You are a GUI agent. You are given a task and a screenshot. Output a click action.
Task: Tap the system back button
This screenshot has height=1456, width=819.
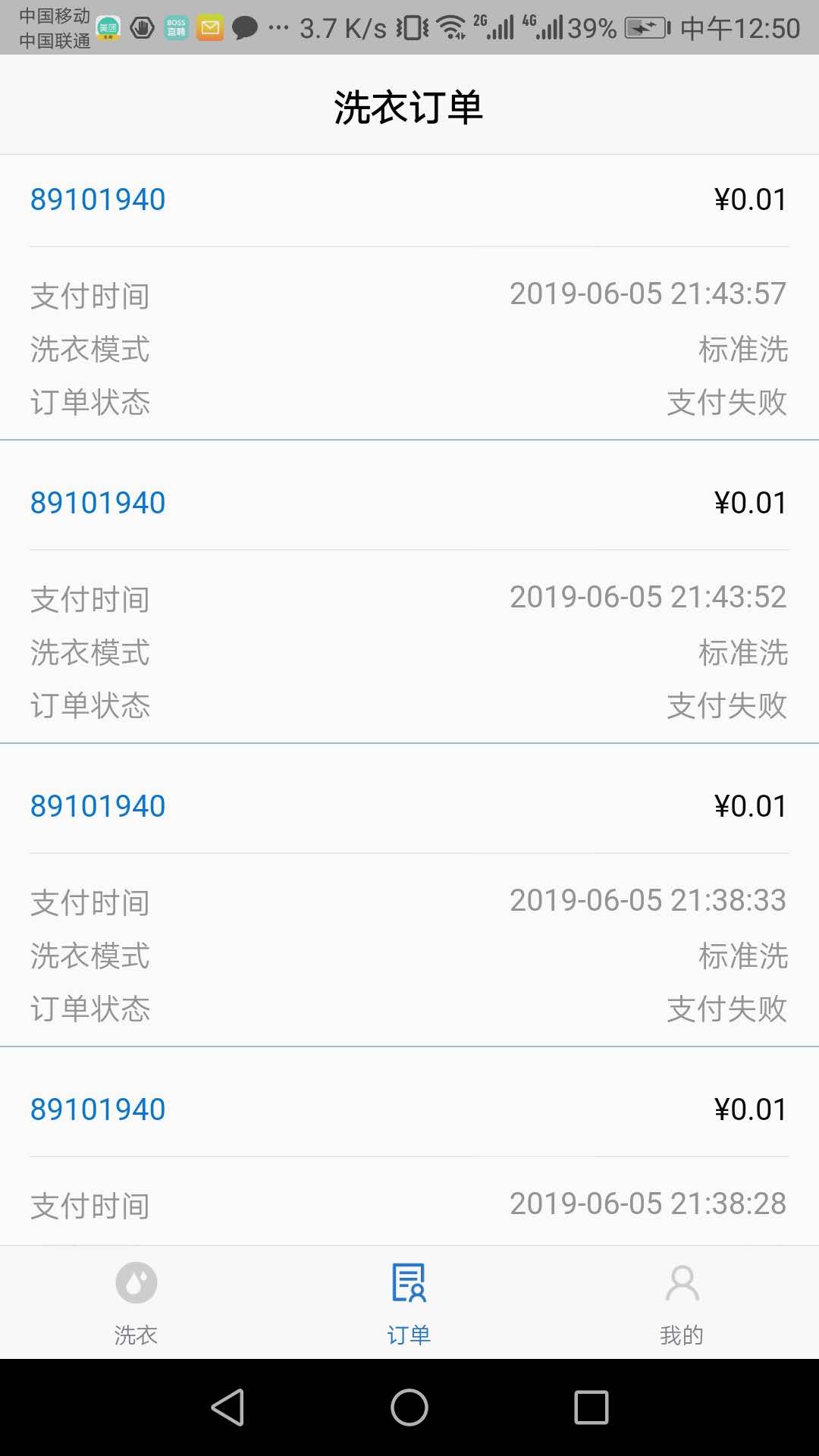pyautogui.click(x=227, y=1407)
